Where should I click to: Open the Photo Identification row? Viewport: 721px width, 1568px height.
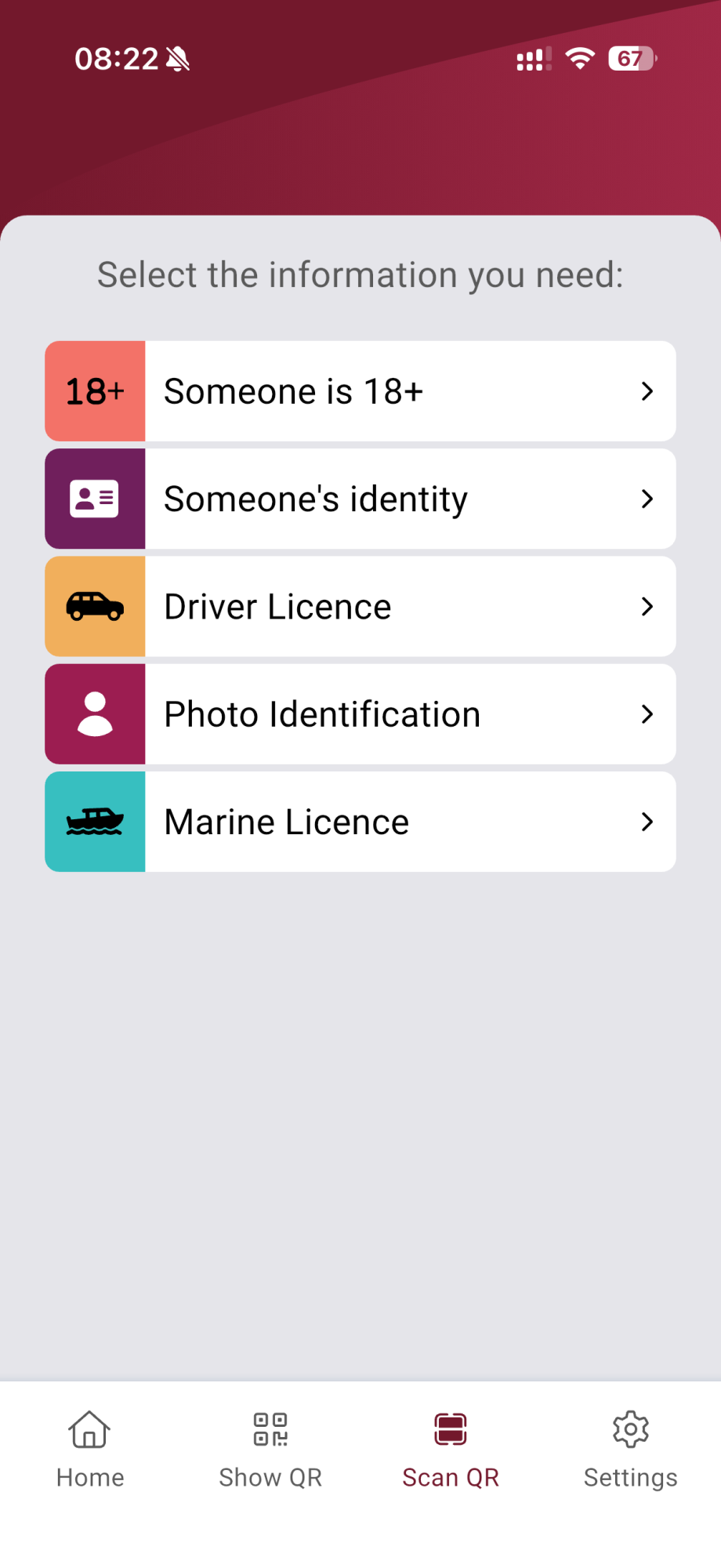point(360,714)
